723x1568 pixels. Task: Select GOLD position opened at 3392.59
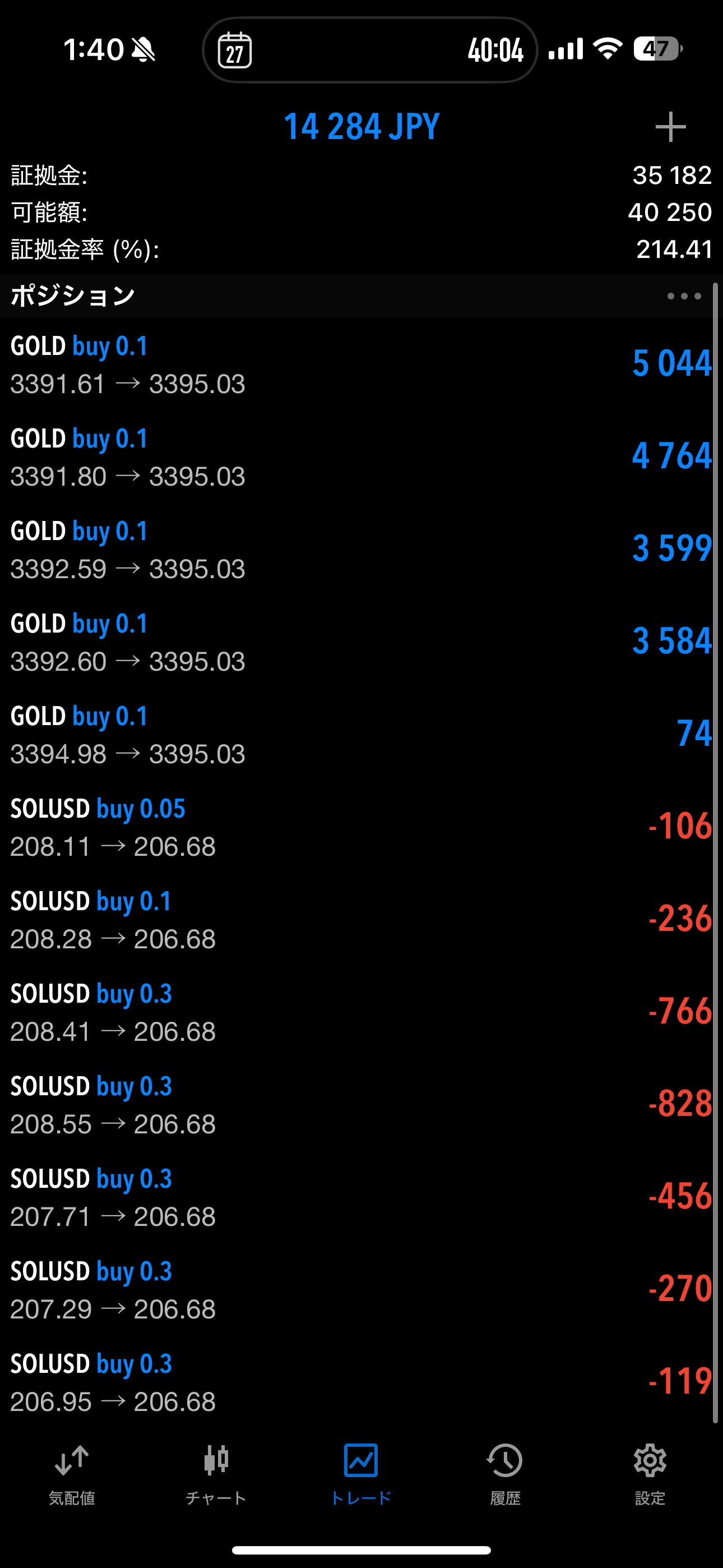[361, 549]
